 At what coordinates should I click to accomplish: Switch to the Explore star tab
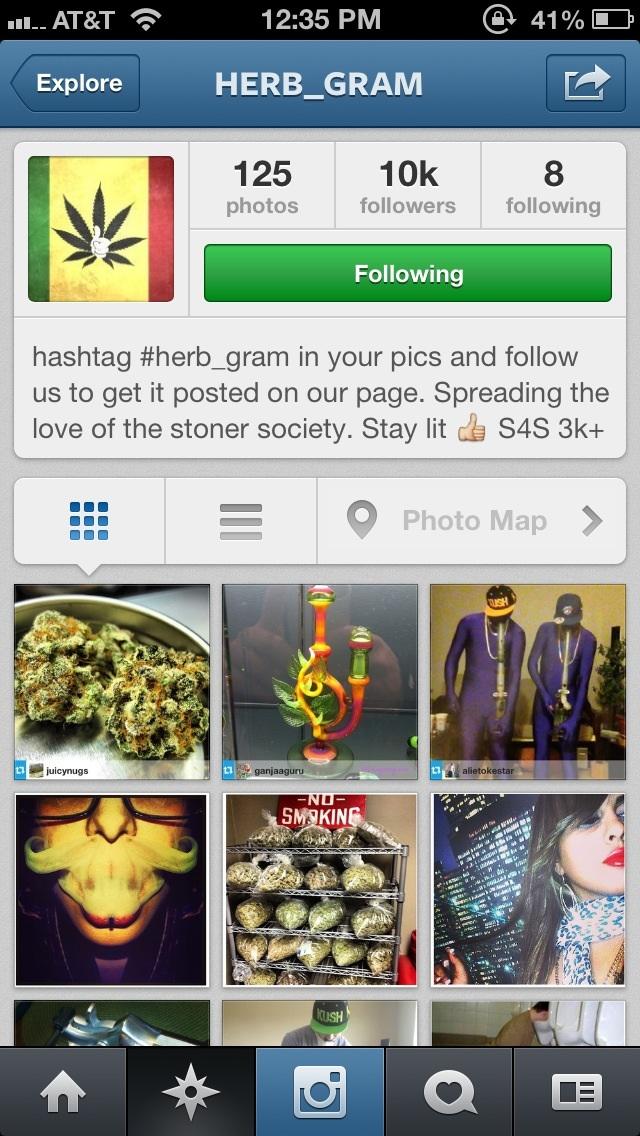click(191, 1092)
